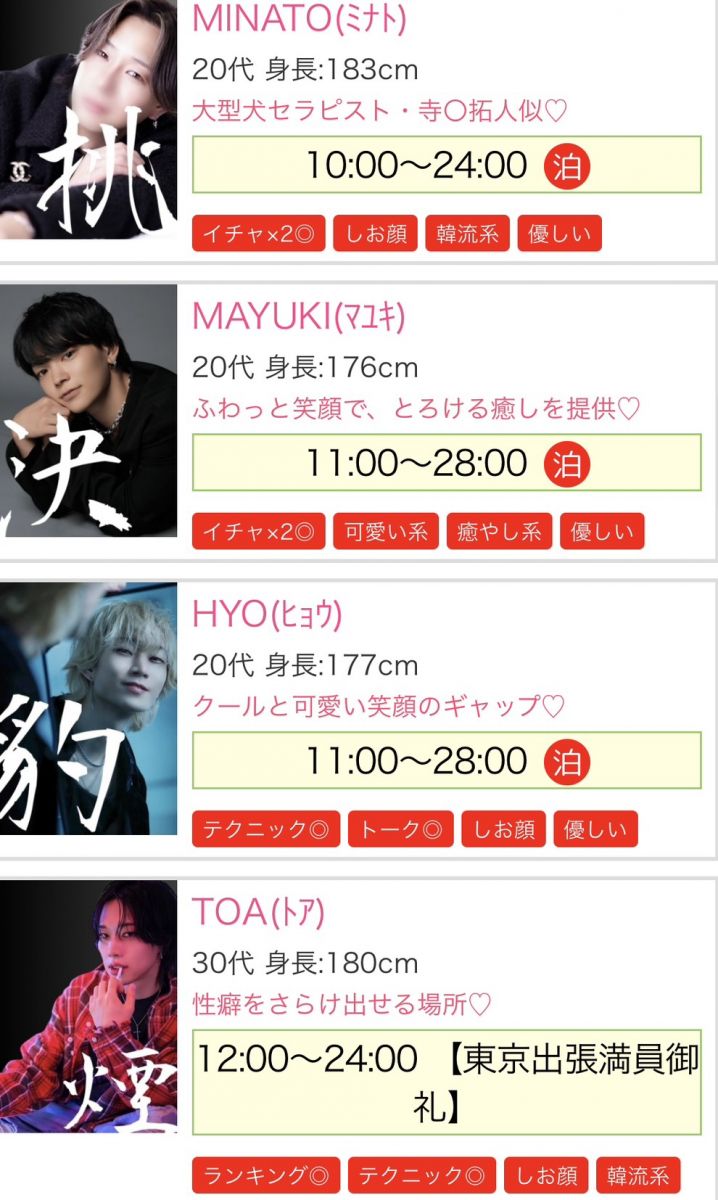Select the 韓流系 tag under MINATO
718x1200 pixels.
point(467,234)
